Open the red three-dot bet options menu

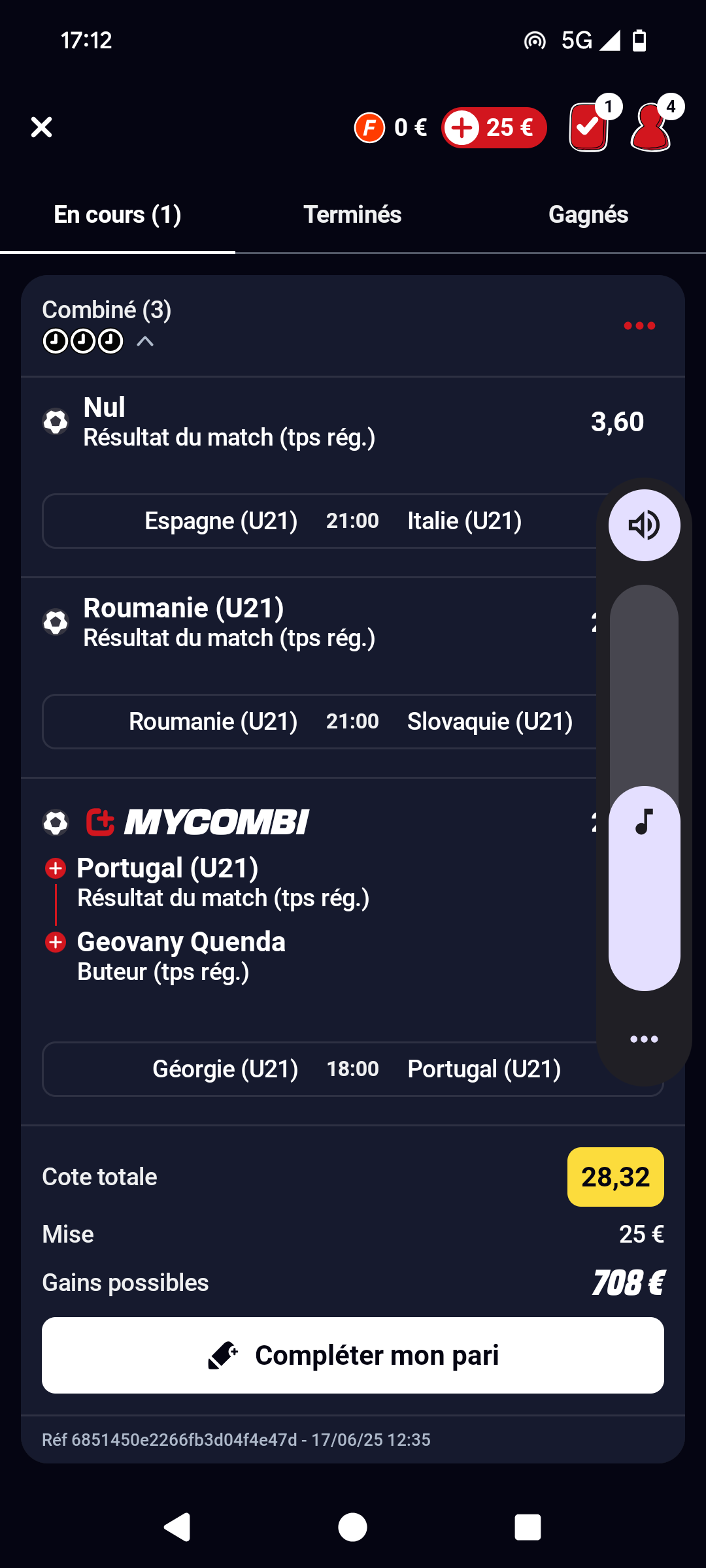coord(639,325)
